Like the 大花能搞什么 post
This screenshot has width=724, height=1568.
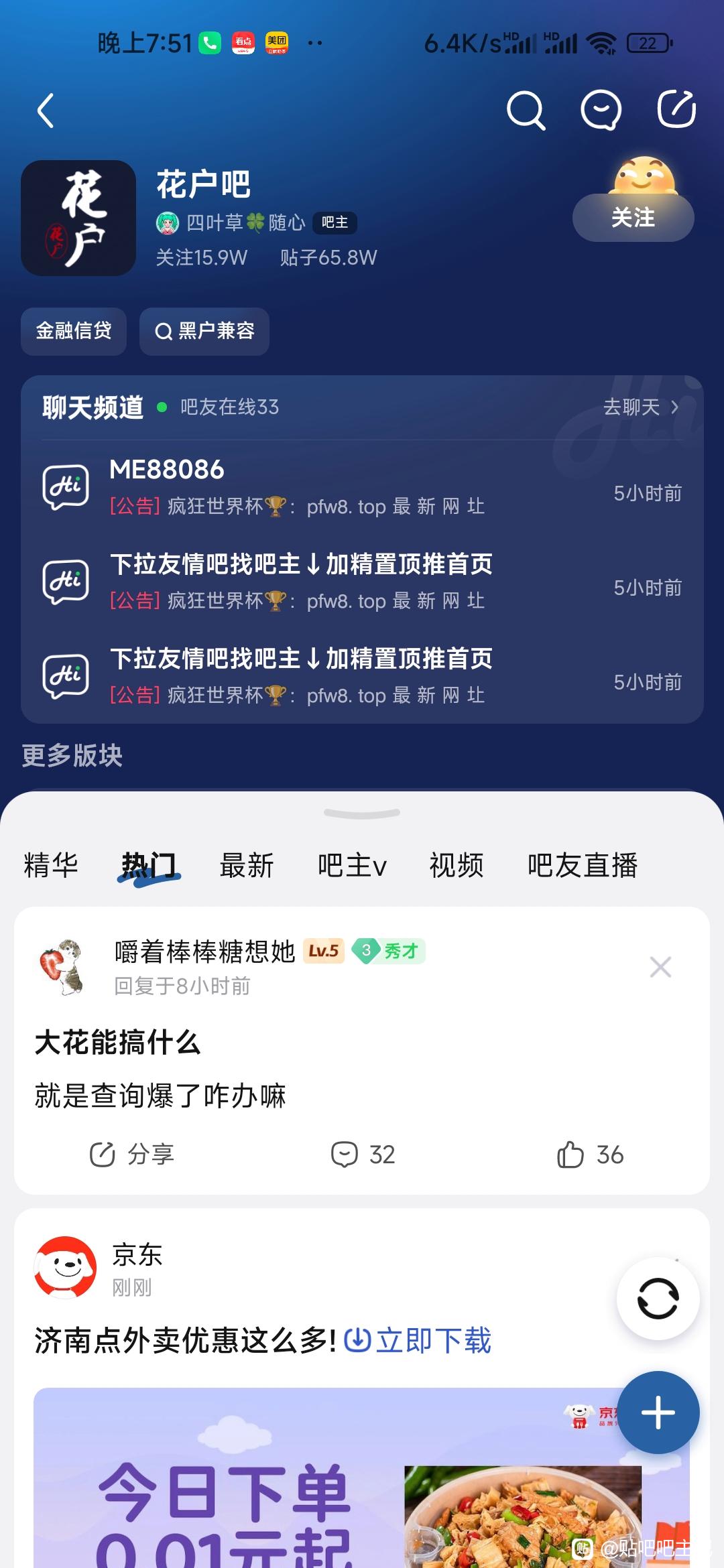coord(590,1154)
